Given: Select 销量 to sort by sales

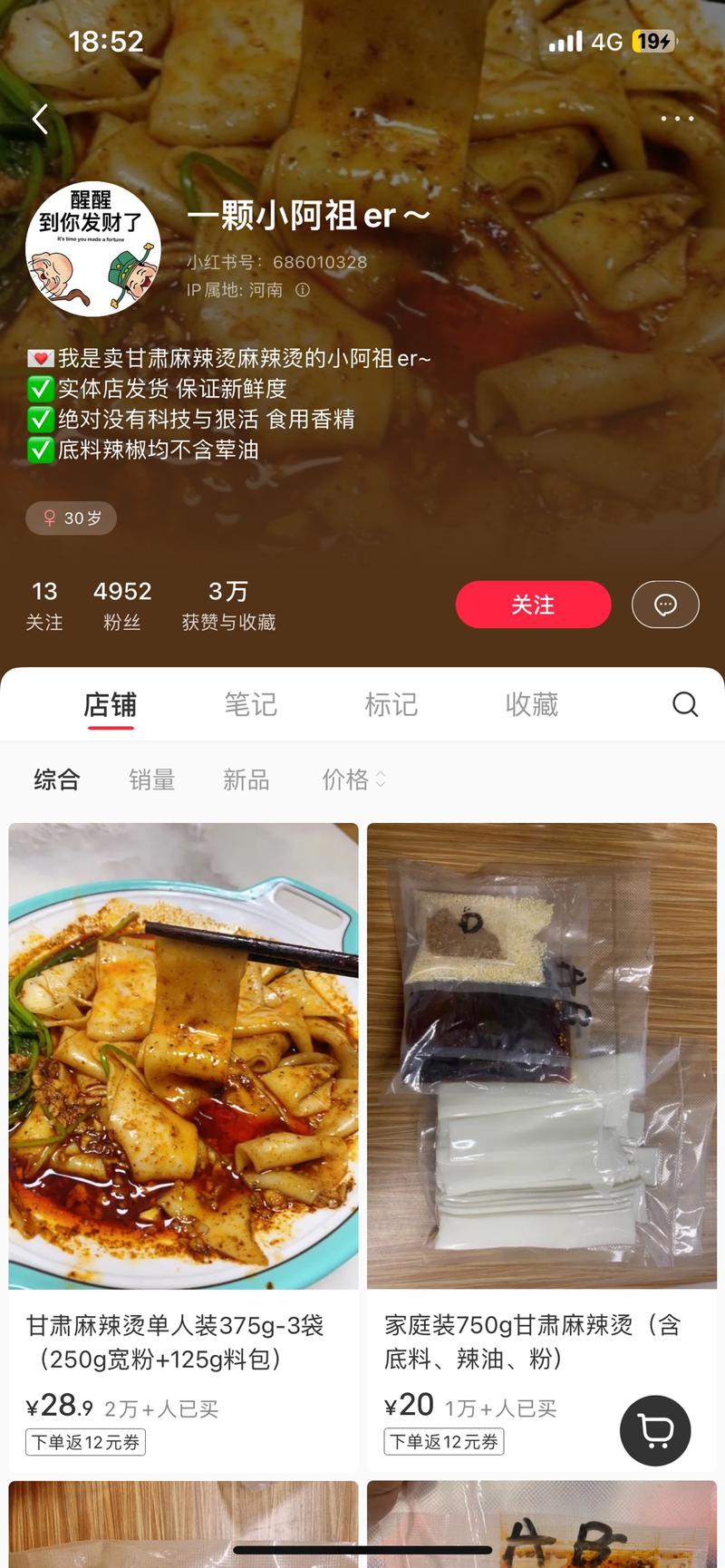Looking at the screenshot, I should (x=151, y=780).
